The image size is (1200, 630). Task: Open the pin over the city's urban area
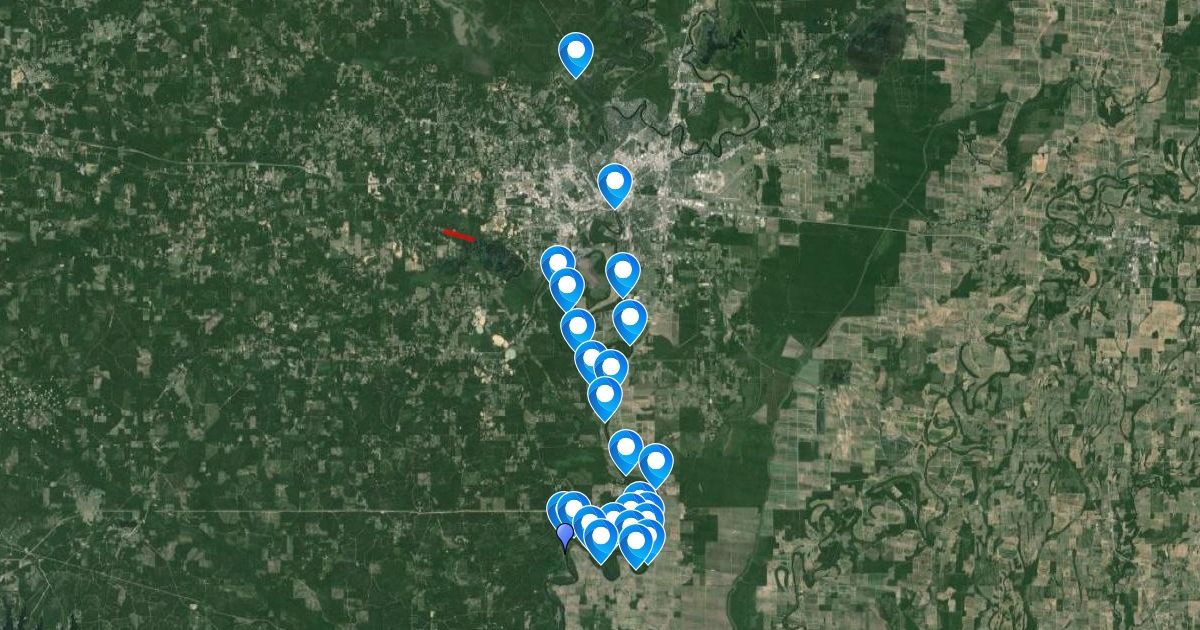point(615,184)
